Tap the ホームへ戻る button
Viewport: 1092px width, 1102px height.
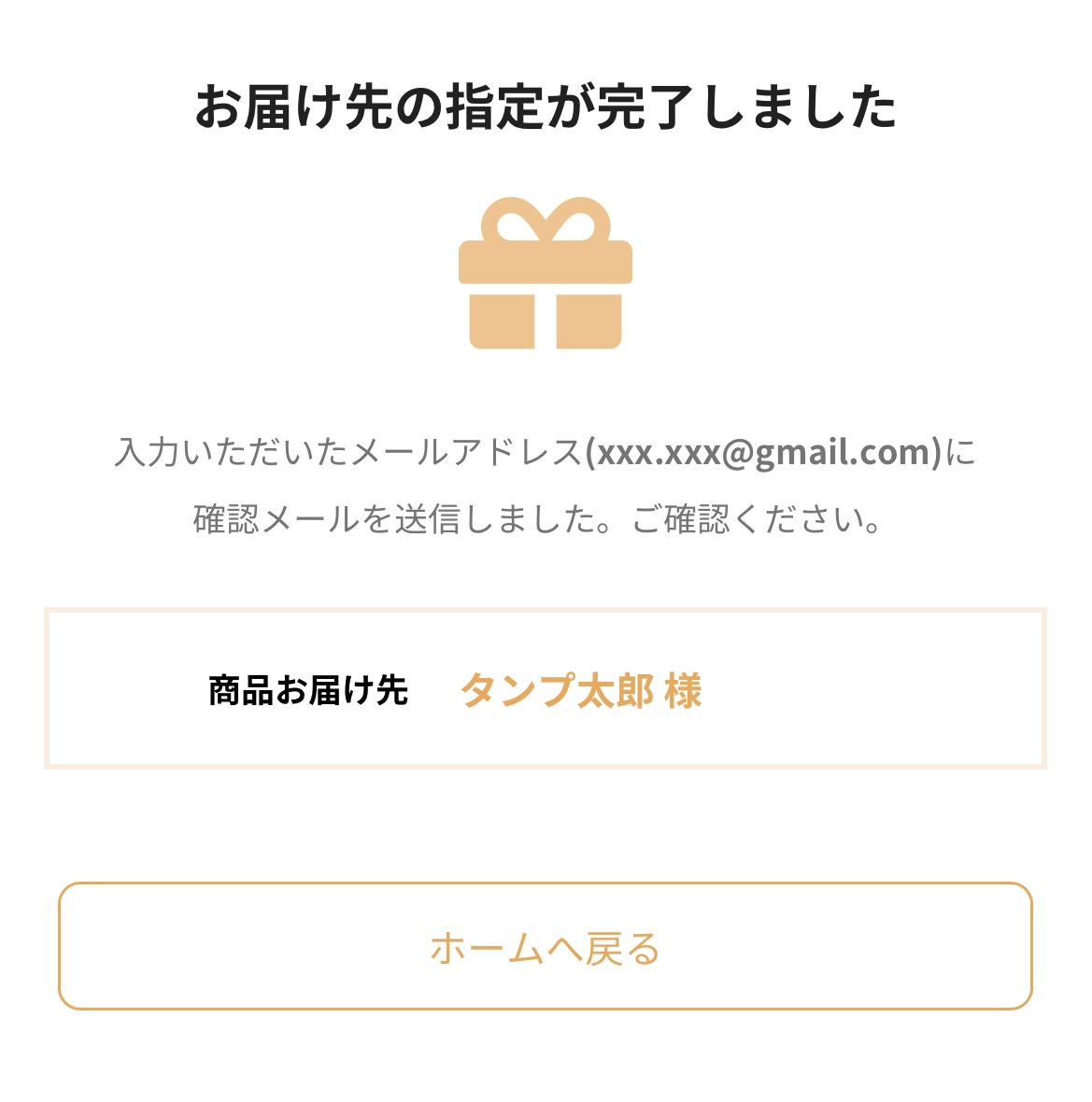tap(546, 946)
